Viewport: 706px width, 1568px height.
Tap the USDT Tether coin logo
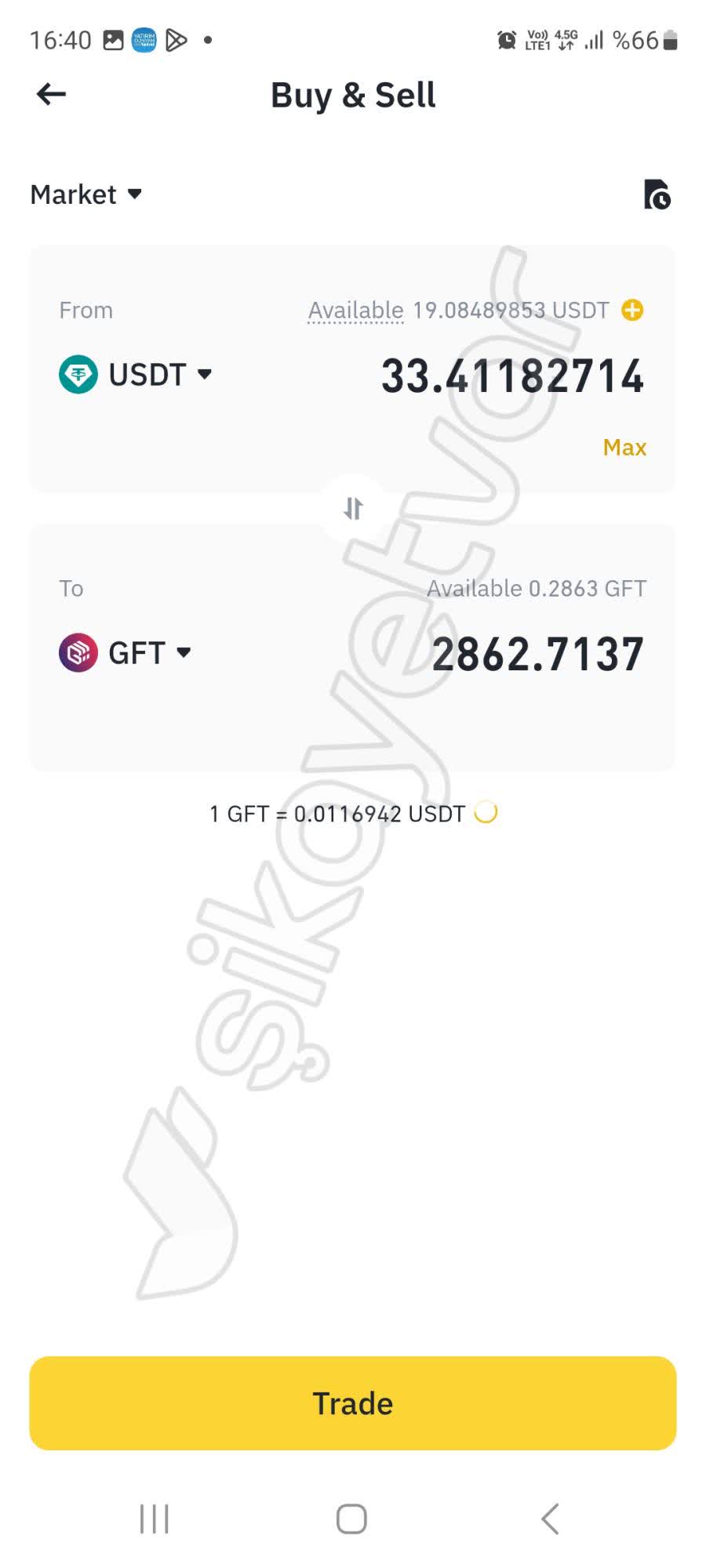point(78,375)
